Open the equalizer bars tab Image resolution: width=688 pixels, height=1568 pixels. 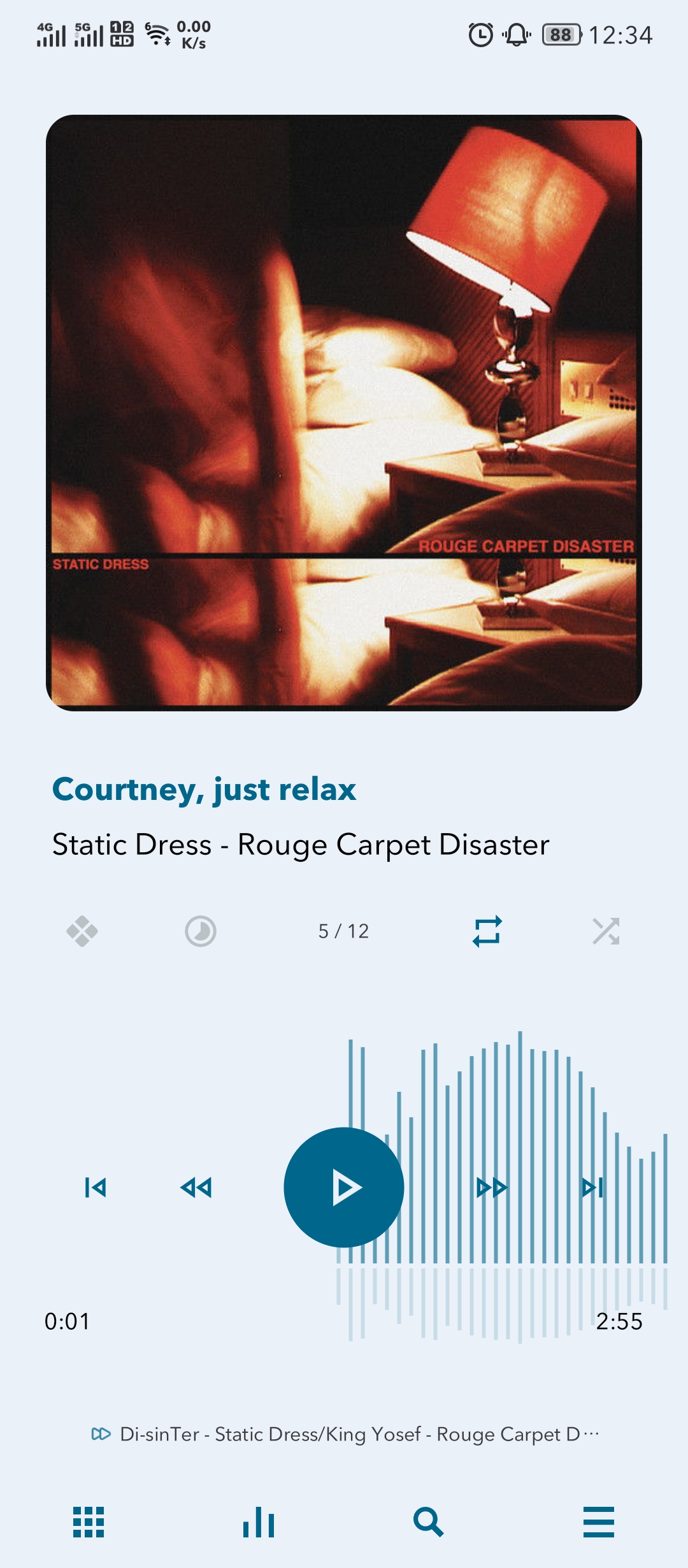point(259,1522)
